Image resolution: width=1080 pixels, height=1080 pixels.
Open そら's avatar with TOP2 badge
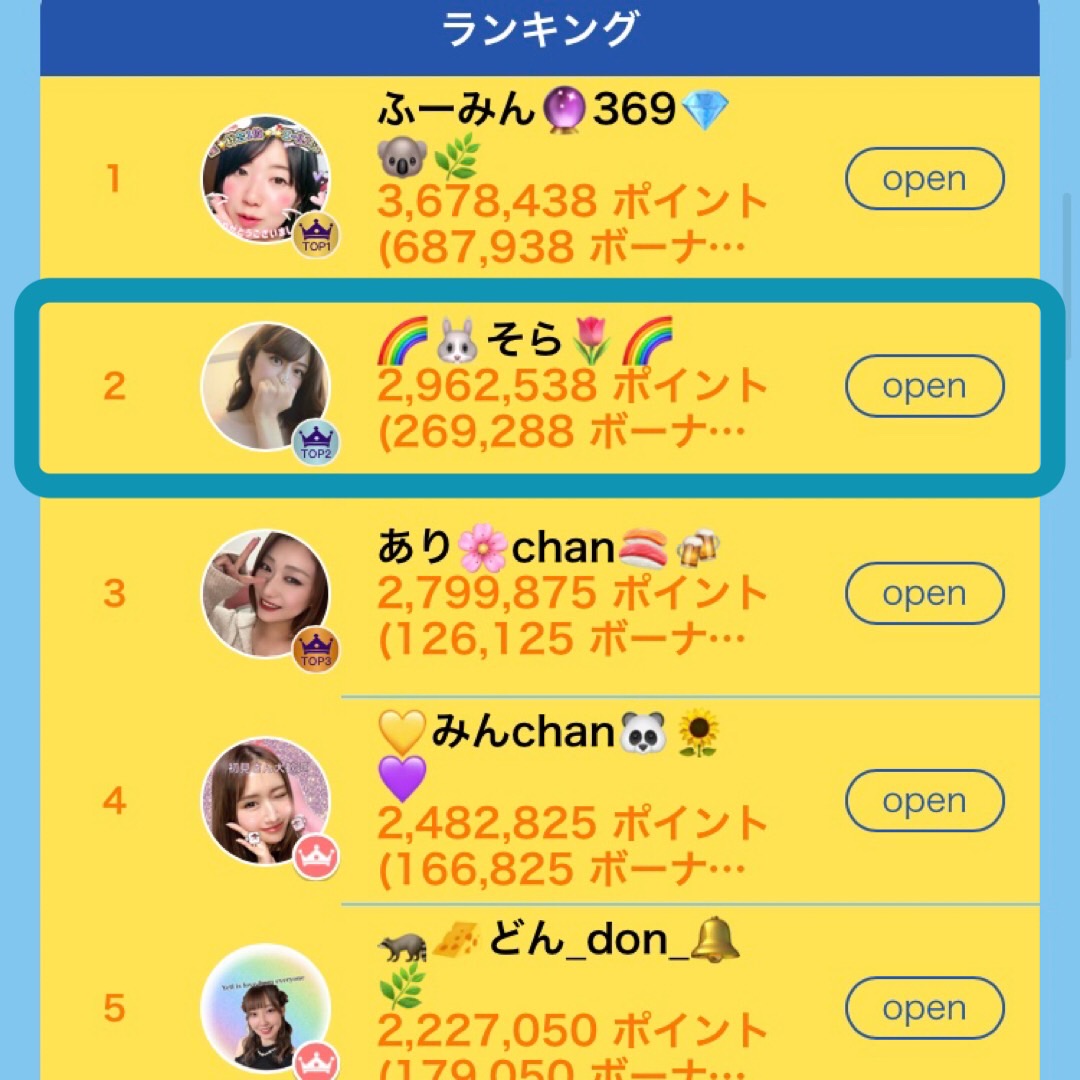265,386
